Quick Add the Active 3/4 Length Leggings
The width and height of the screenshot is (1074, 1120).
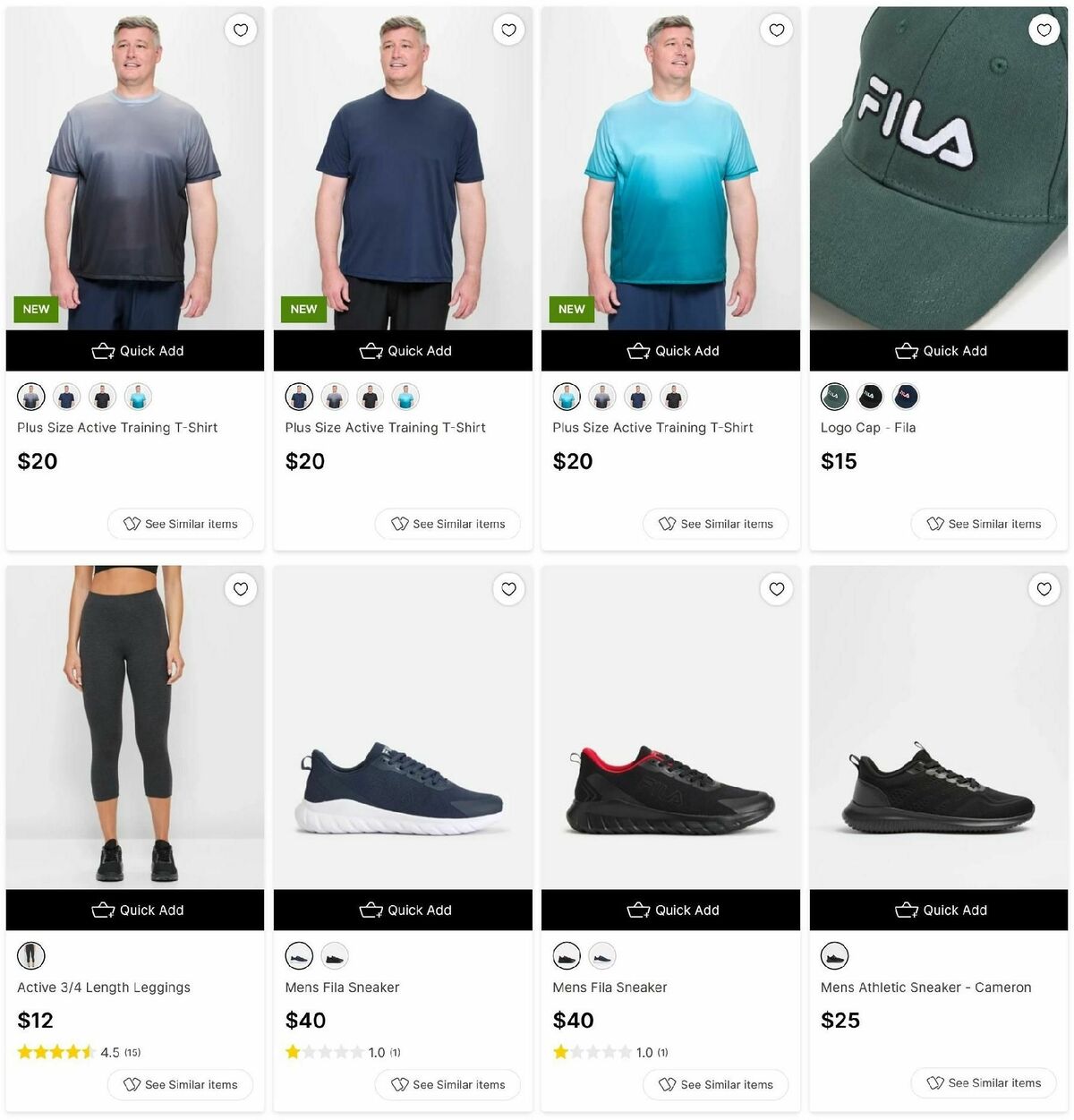coord(135,911)
